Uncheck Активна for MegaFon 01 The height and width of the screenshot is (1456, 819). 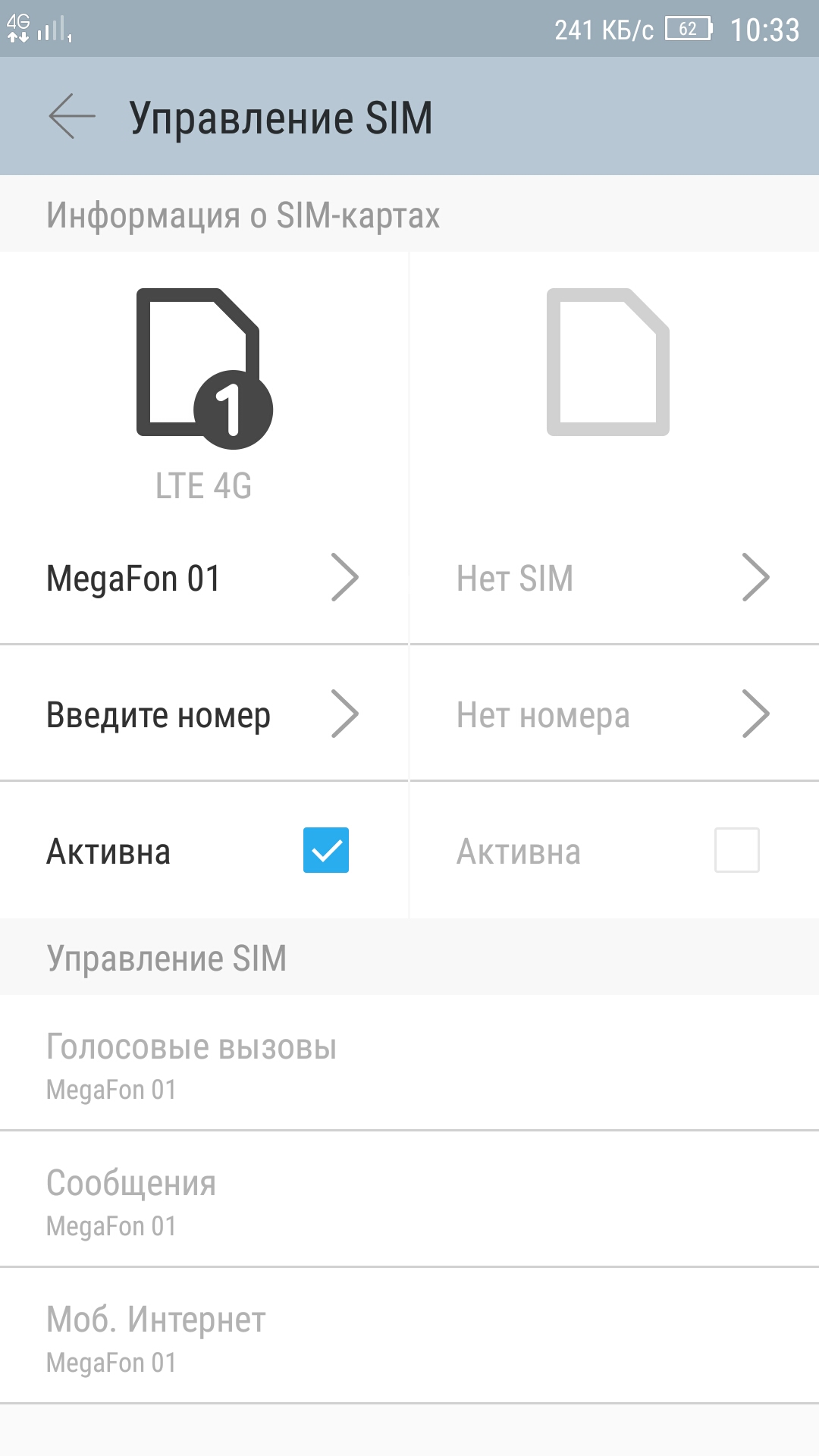coord(326,850)
